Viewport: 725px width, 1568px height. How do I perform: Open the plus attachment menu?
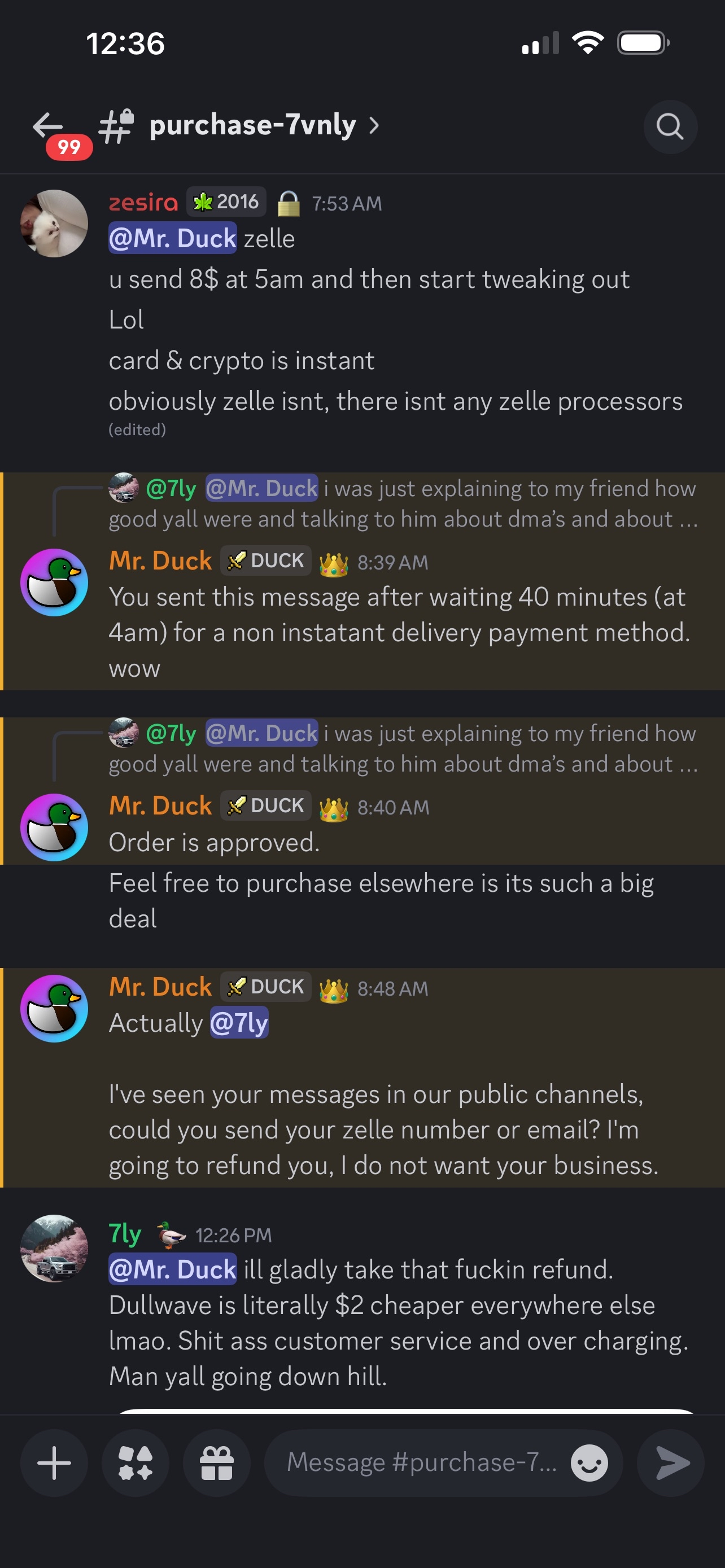click(x=54, y=1462)
